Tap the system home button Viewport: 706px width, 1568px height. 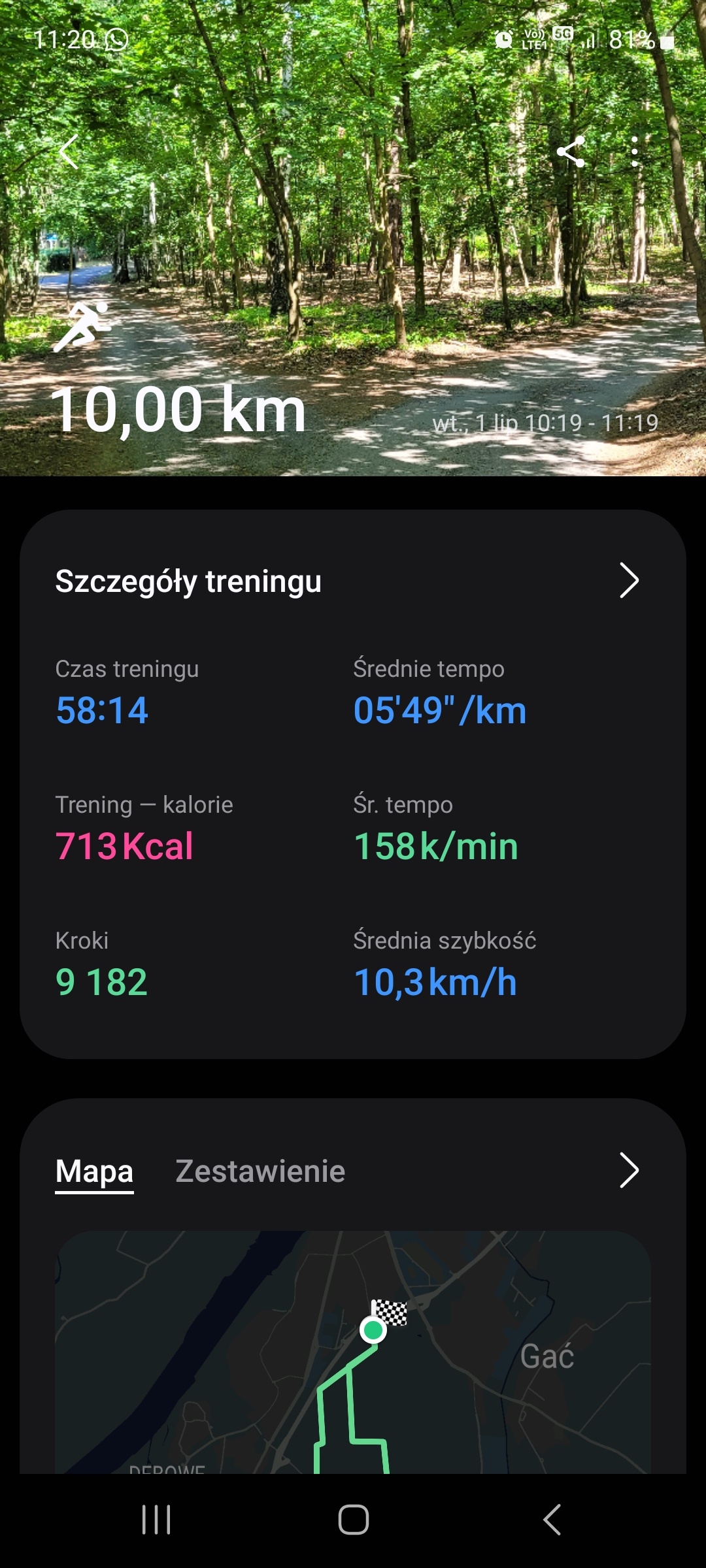[x=353, y=1520]
